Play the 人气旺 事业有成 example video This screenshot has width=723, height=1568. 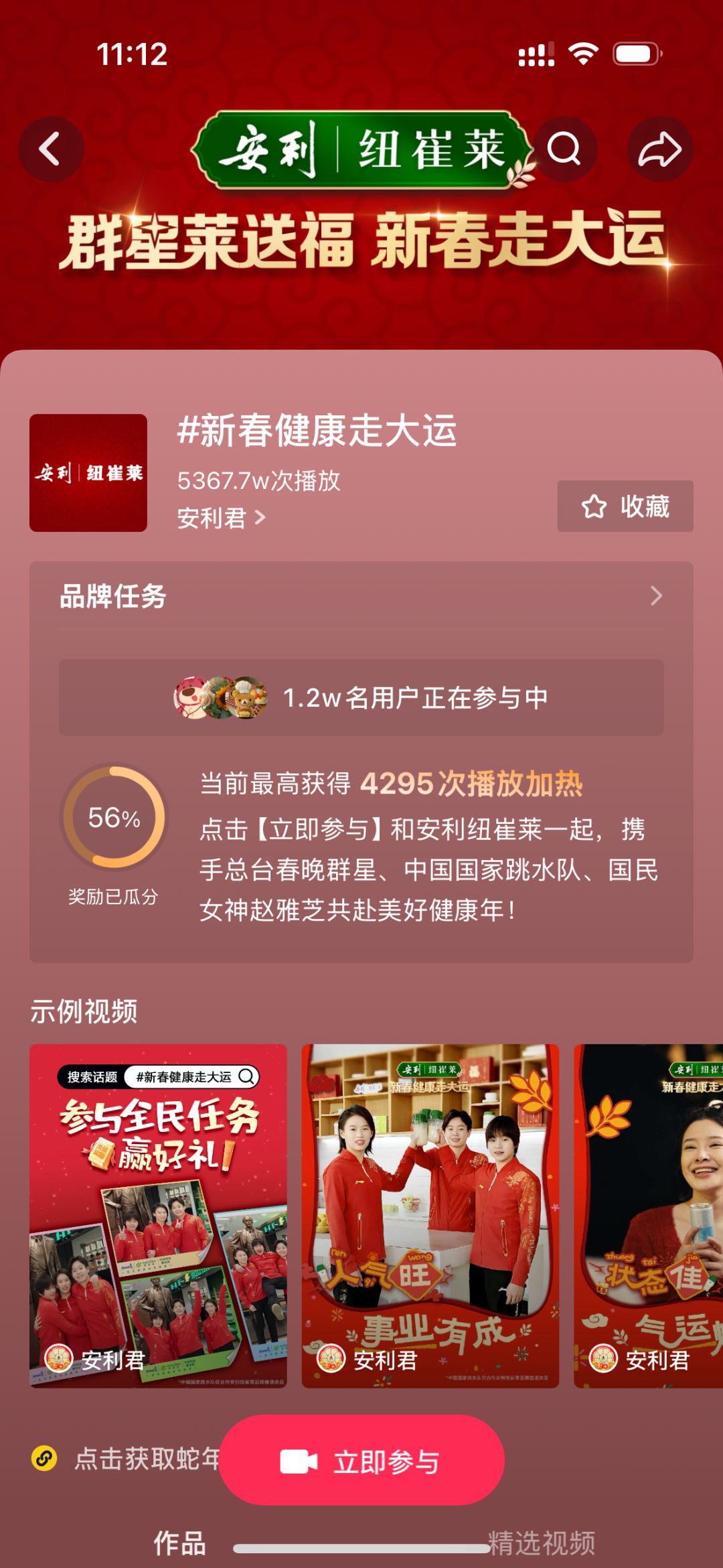(x=430, y=1216)
